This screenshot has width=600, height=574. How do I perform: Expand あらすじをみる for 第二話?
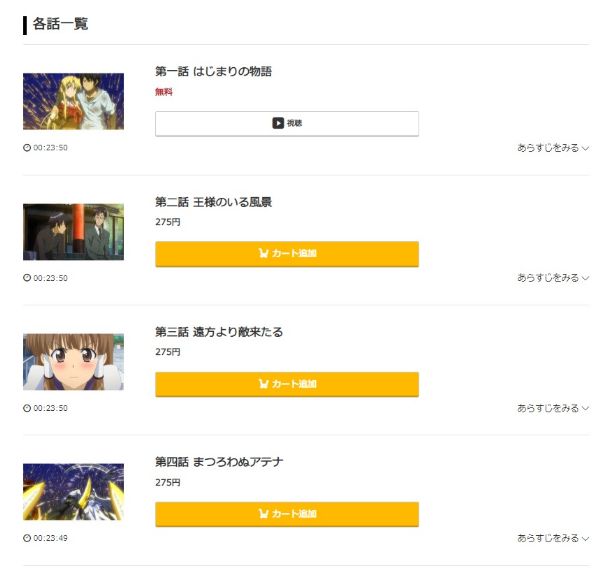tap(552, 278)
